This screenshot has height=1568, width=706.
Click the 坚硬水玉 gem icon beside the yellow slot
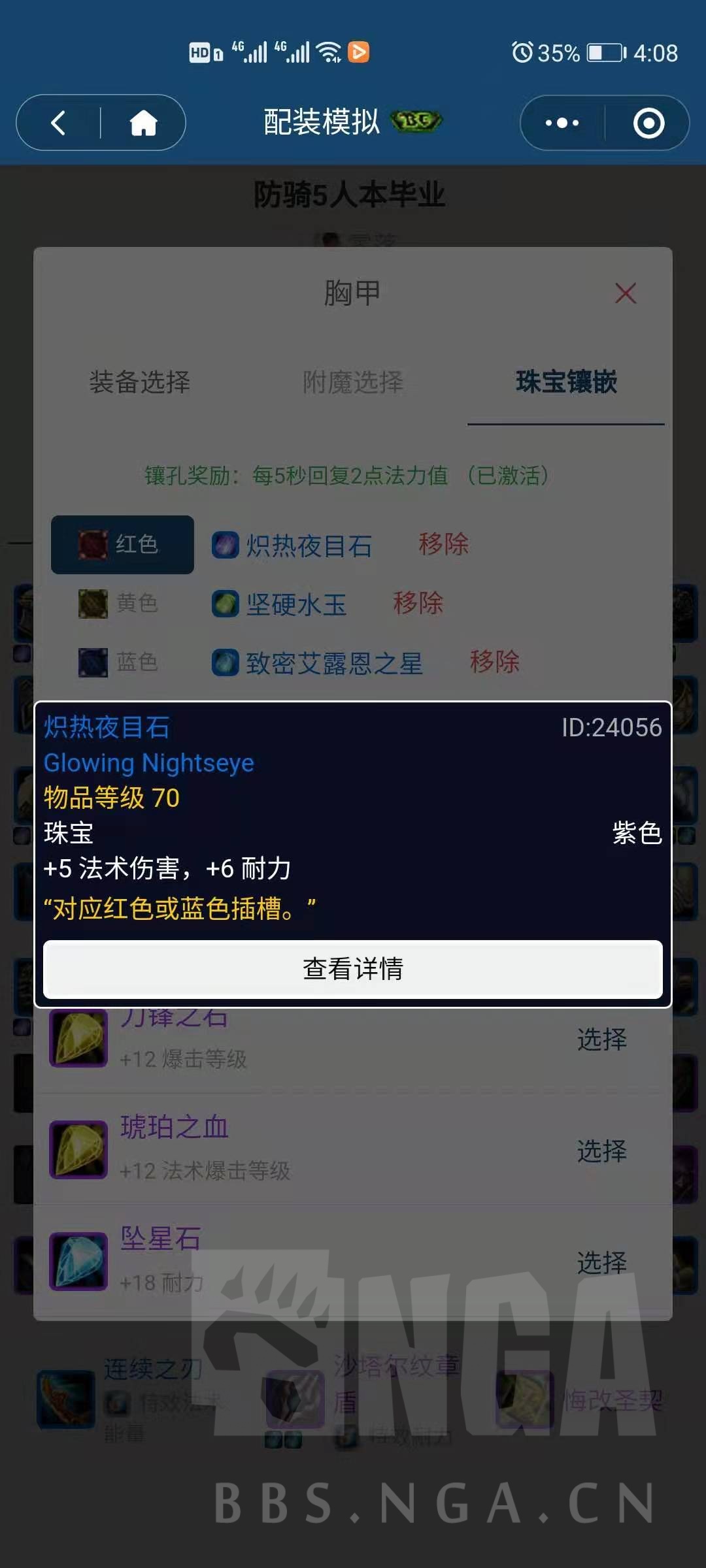[x=225, y=604]
